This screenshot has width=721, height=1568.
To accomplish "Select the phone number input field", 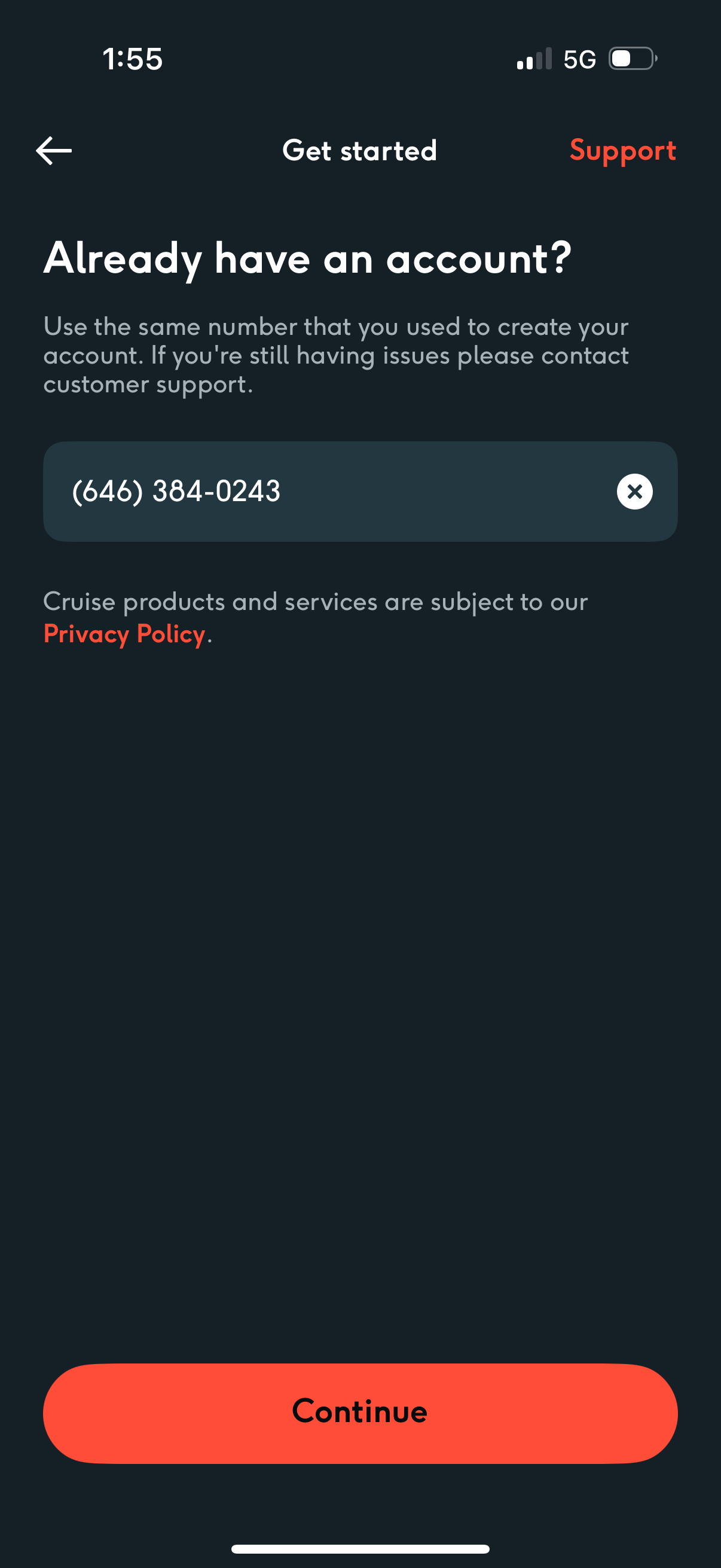I will pos(304,492).
